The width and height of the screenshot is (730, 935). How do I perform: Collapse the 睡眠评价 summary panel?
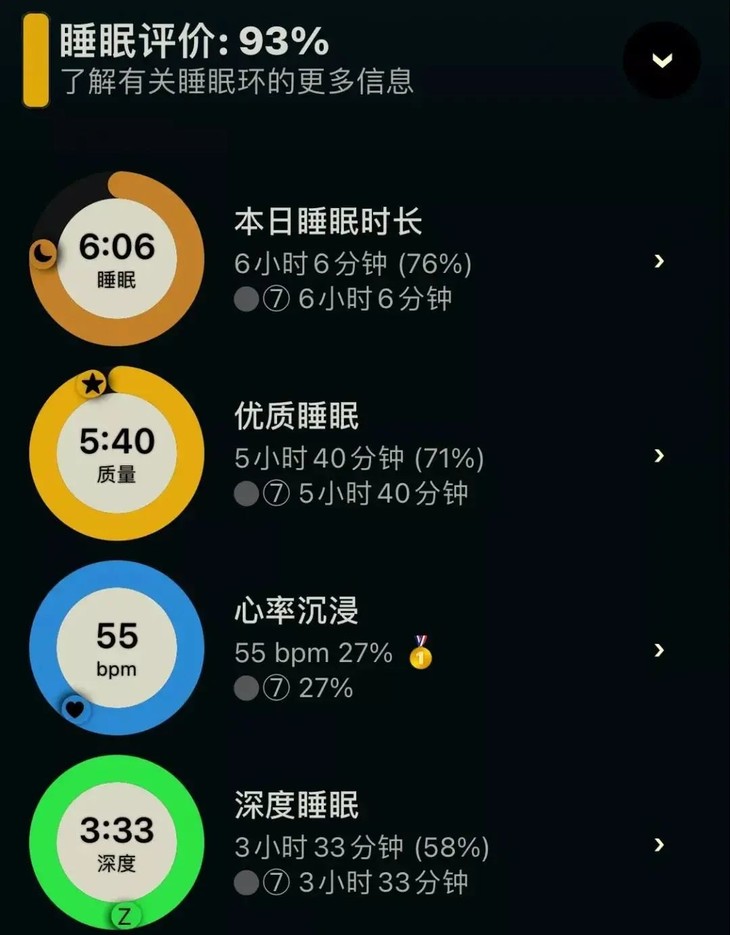[x=661, y=60]
